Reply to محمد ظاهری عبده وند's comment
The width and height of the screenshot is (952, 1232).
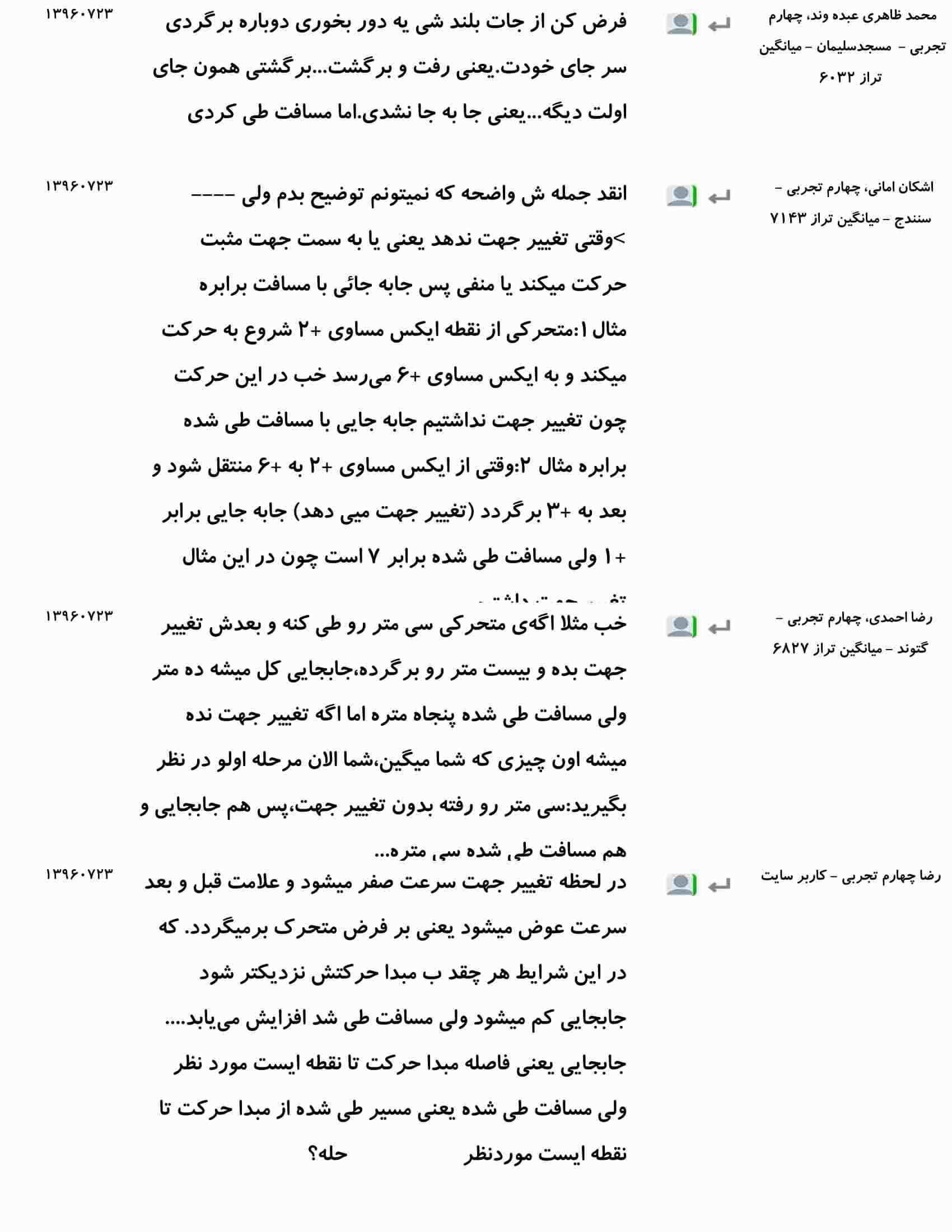point(719,25)
